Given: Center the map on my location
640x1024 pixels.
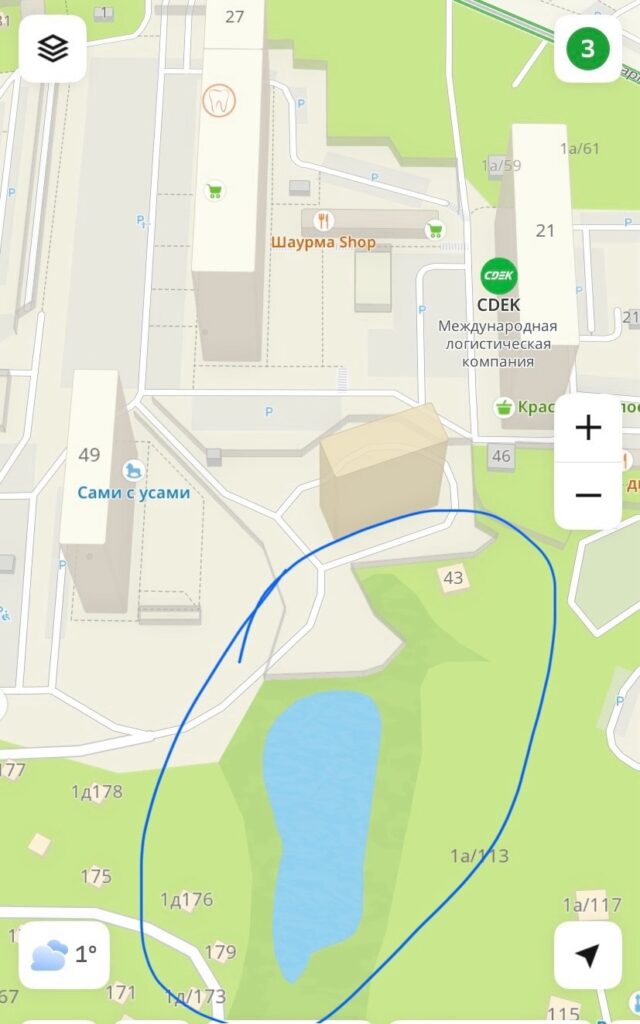Looking at the screenshot, I should pyautogui.click(x=588, y=955).
